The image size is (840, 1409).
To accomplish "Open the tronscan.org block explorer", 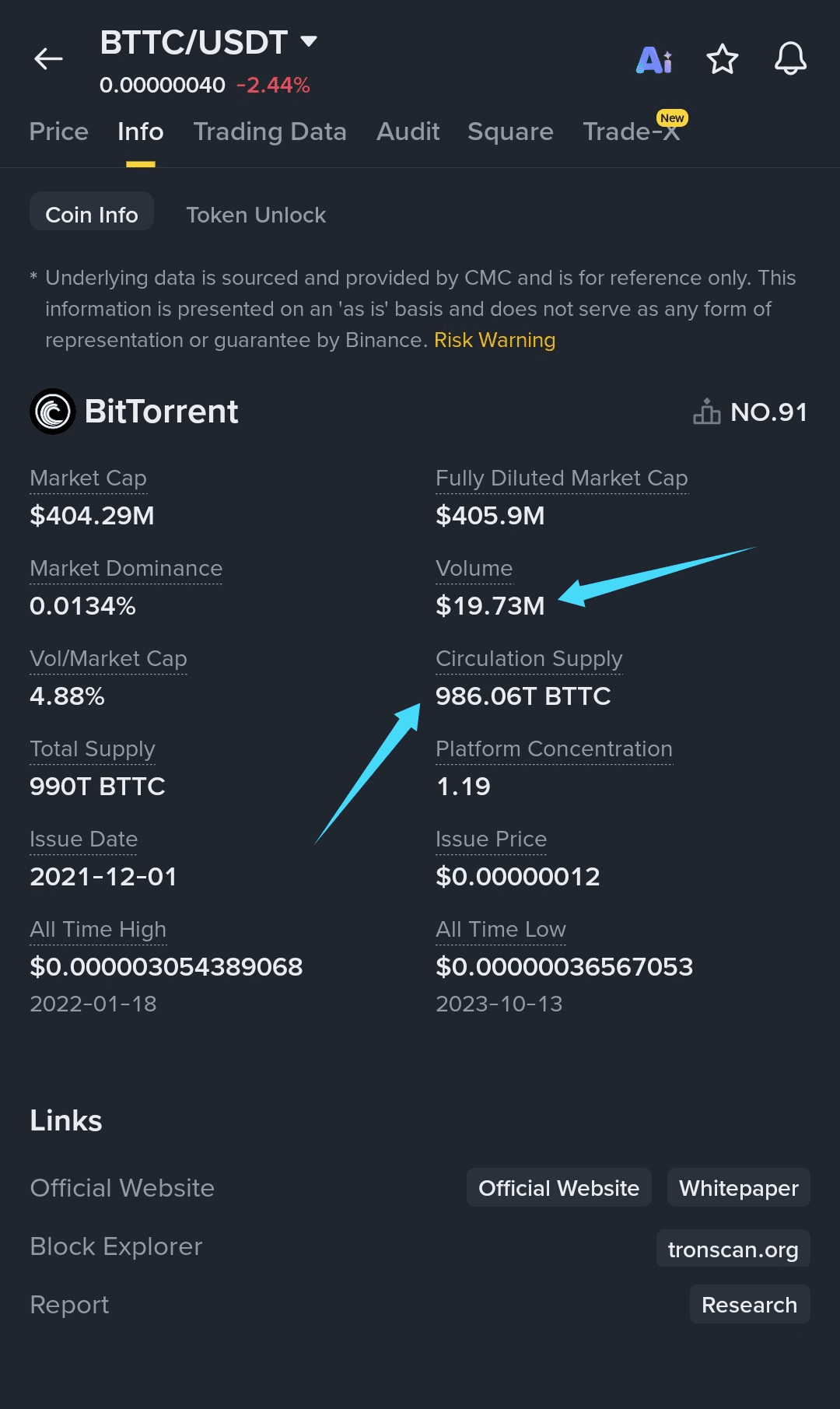I will click(x=733, y=1249).
